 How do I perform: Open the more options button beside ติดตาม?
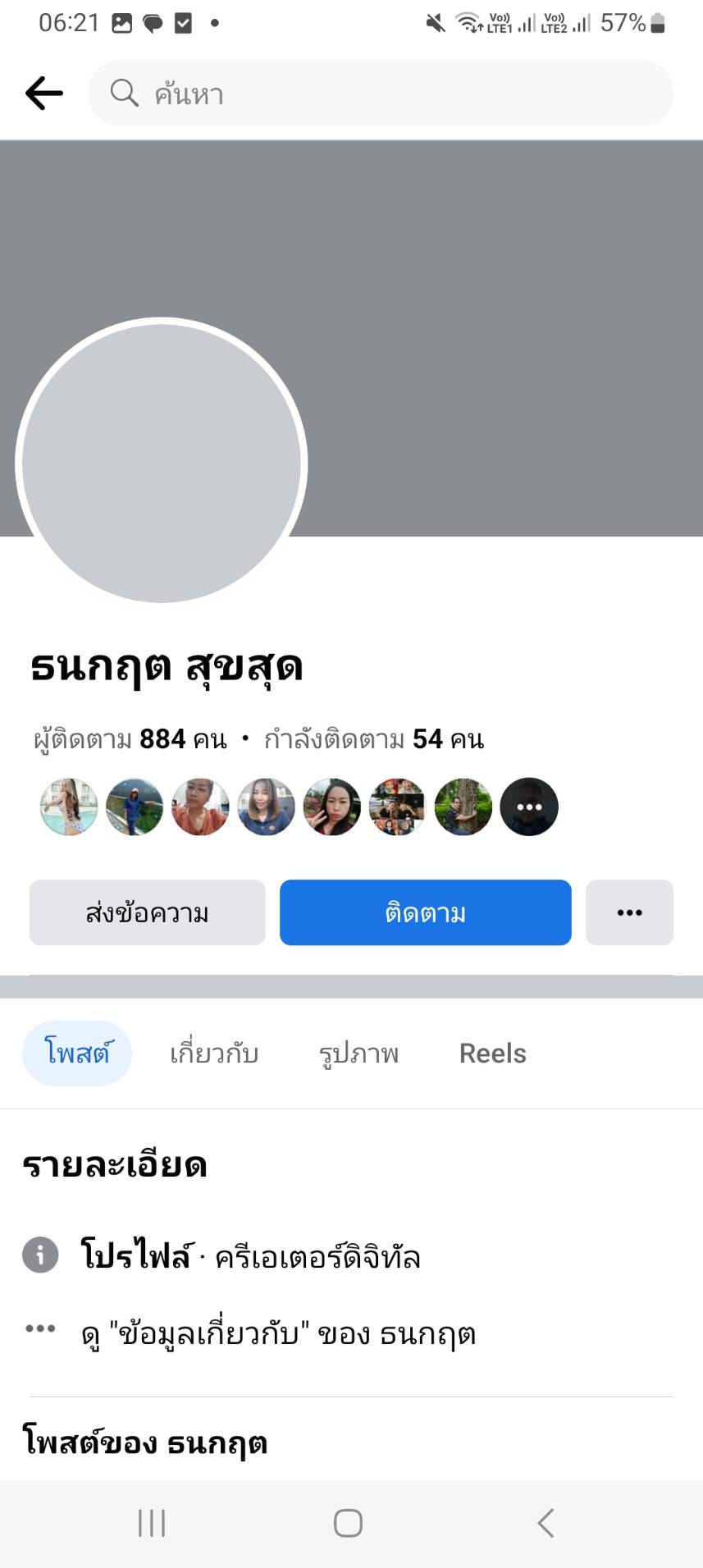click(629, 912)
